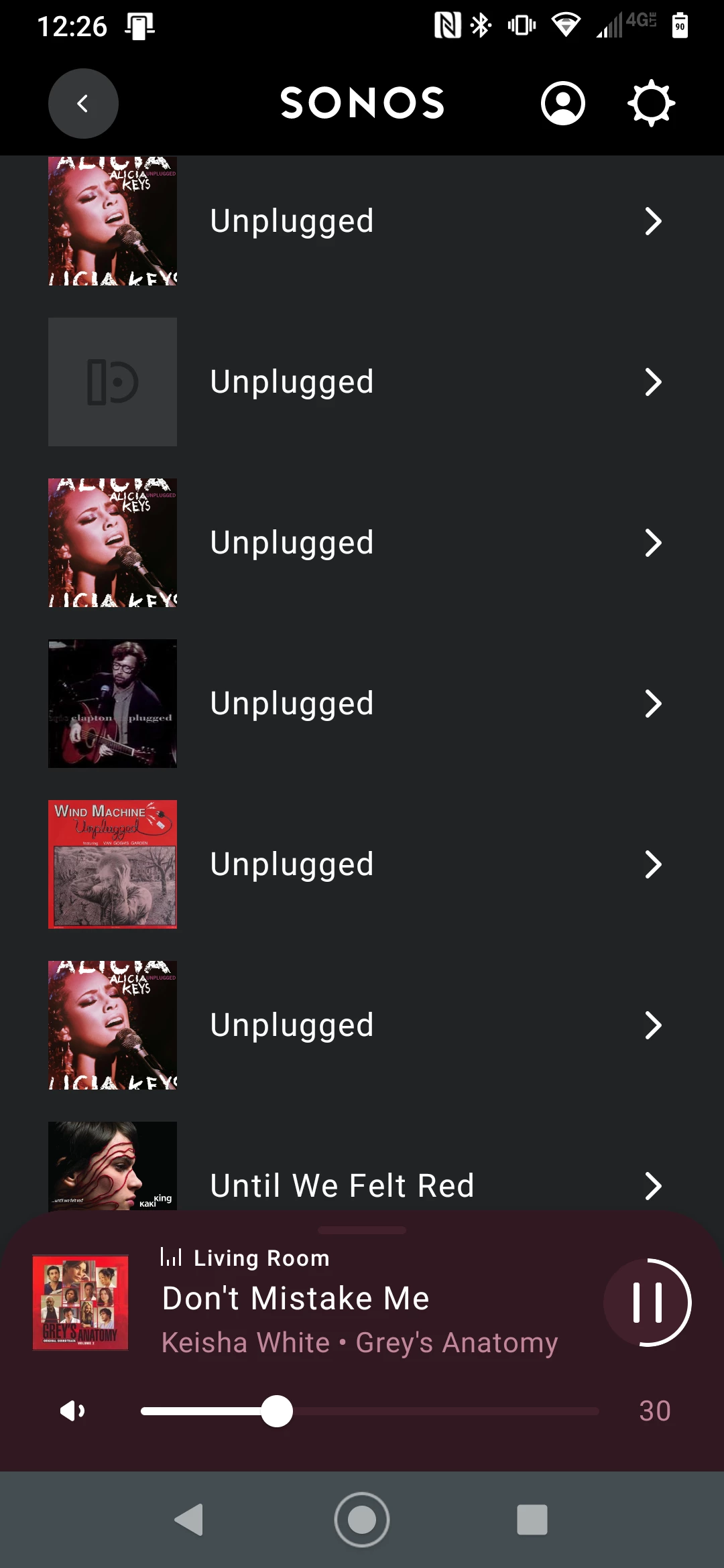Mute the Living Room speaker

click(x=72, y=1411)
